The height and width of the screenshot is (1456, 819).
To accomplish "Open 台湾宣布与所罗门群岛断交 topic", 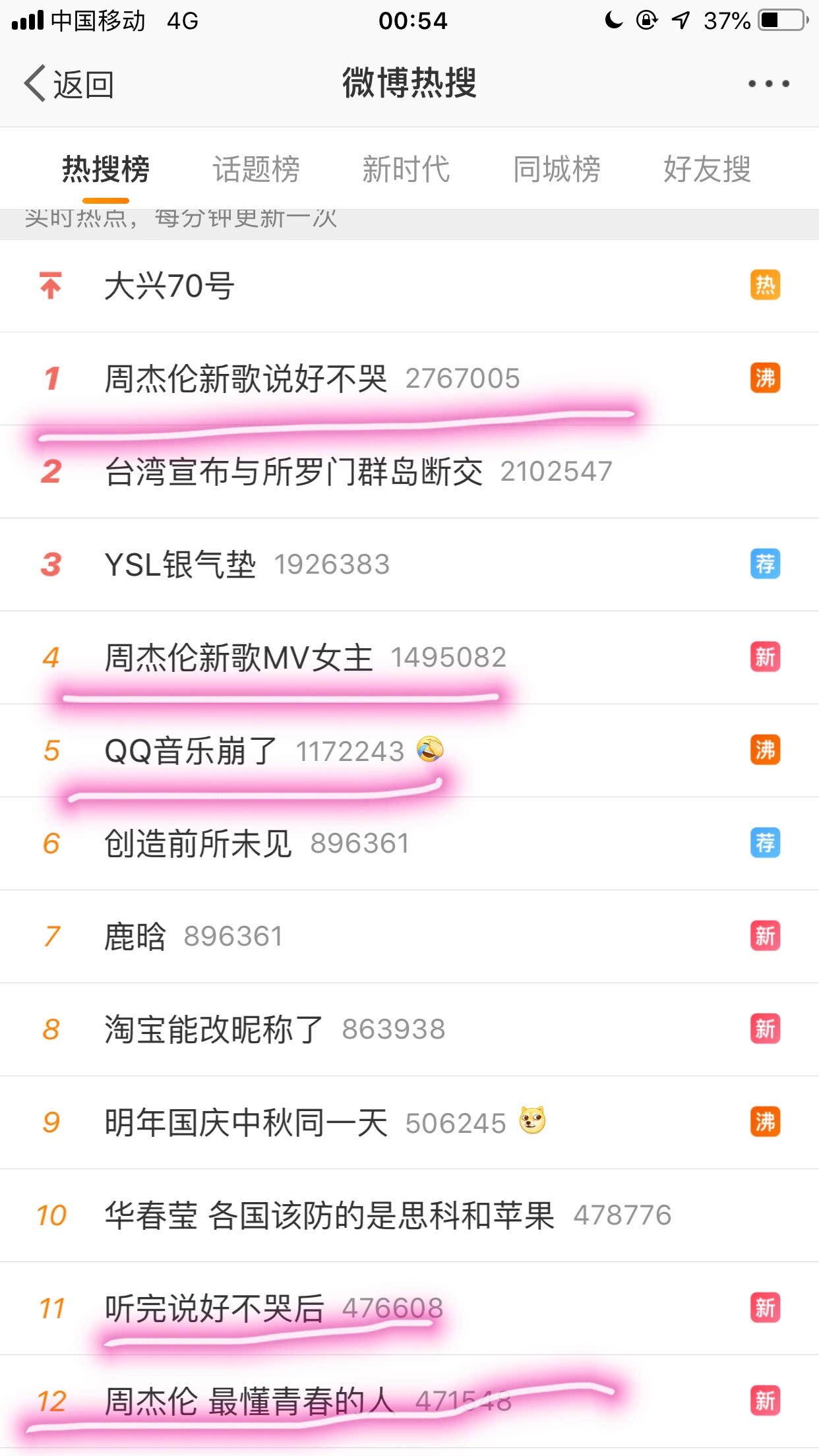I will point(409,471).
